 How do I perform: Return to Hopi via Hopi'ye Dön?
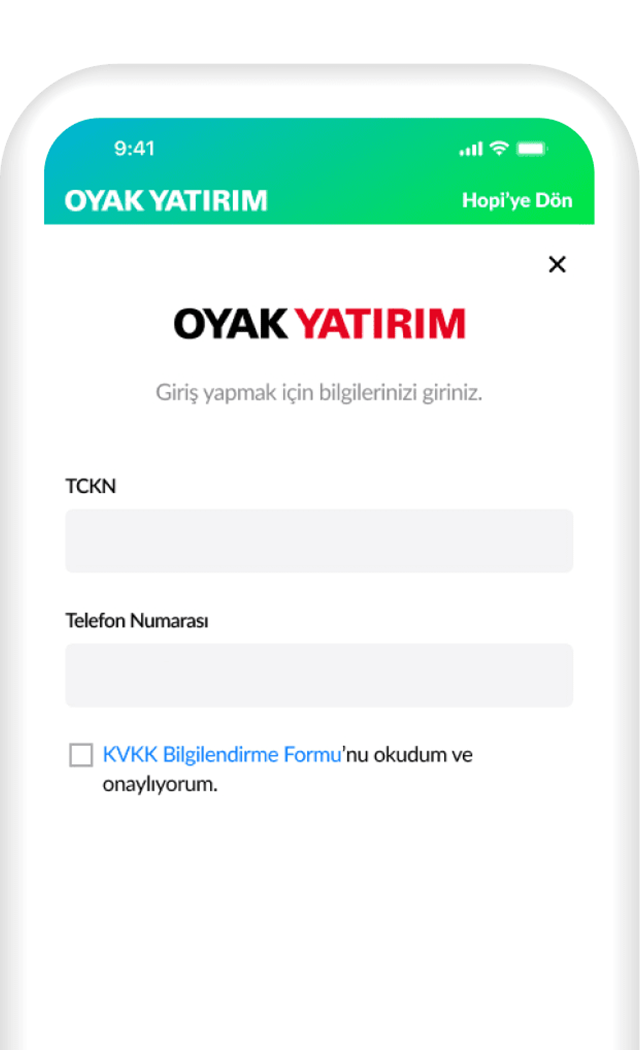[x=517, y=200]
